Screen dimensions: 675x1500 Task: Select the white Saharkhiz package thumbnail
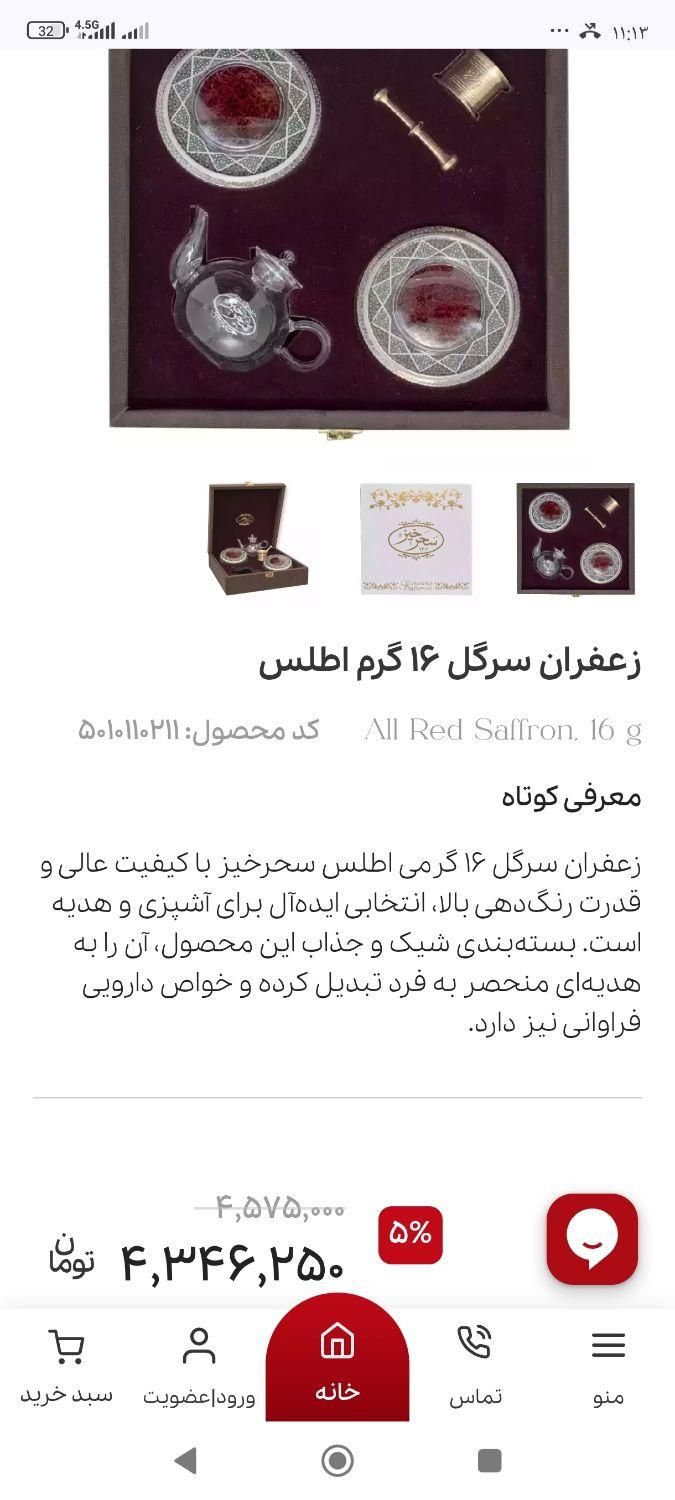(416, 539)
